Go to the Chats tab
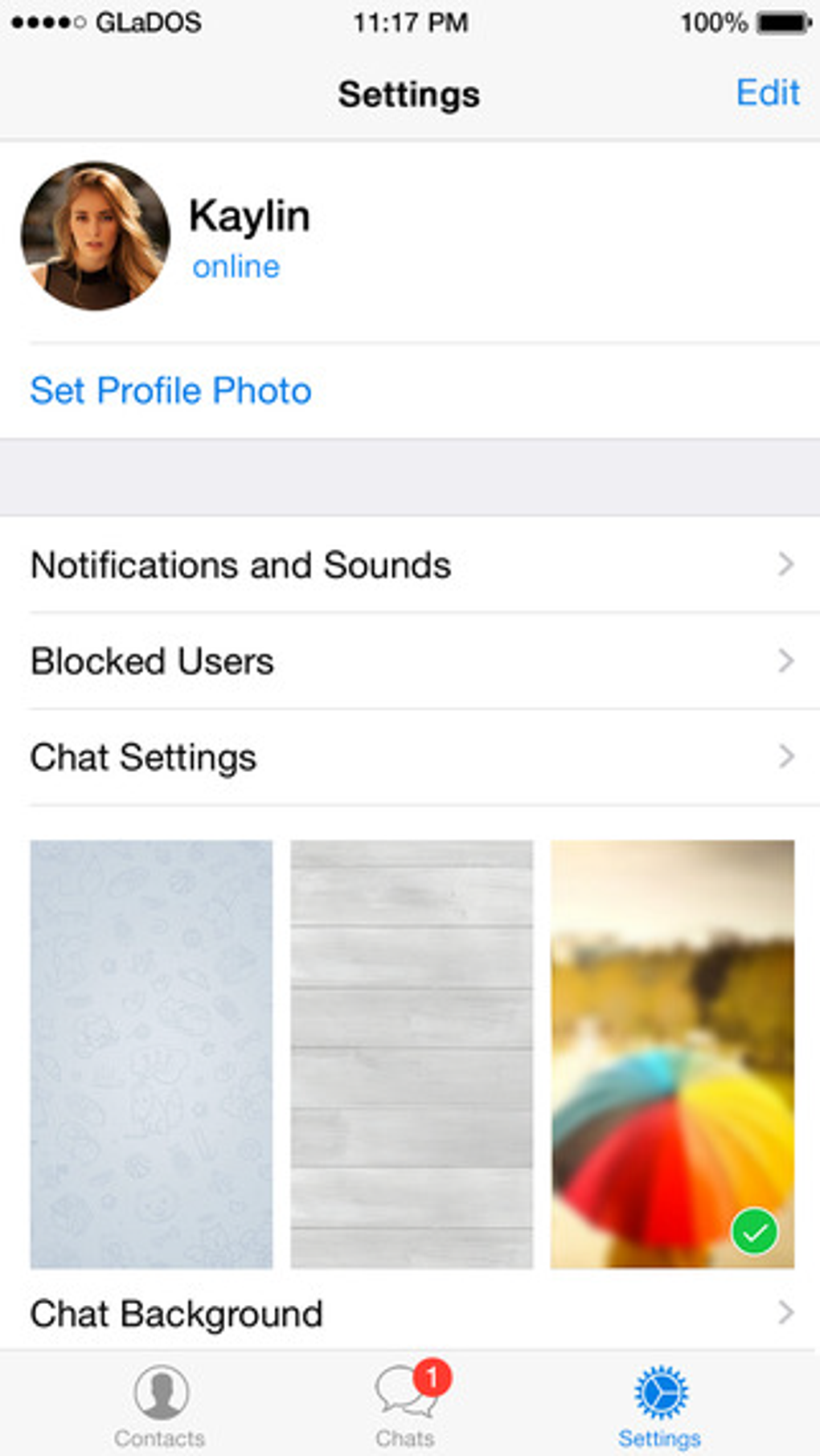Image resolution: width=820 pixels, height=1456 pixels. [x=406, y=1405]
